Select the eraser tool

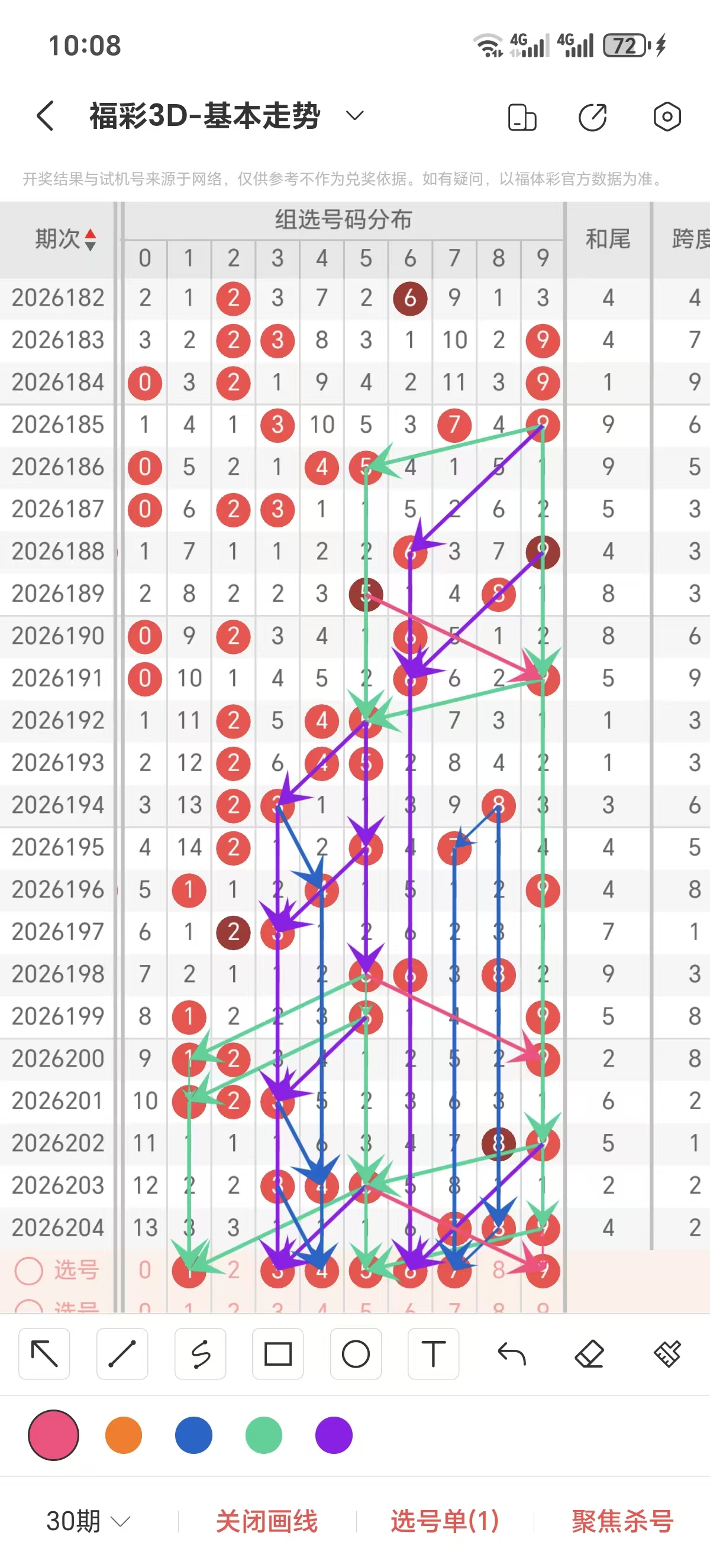[589, 1354]
